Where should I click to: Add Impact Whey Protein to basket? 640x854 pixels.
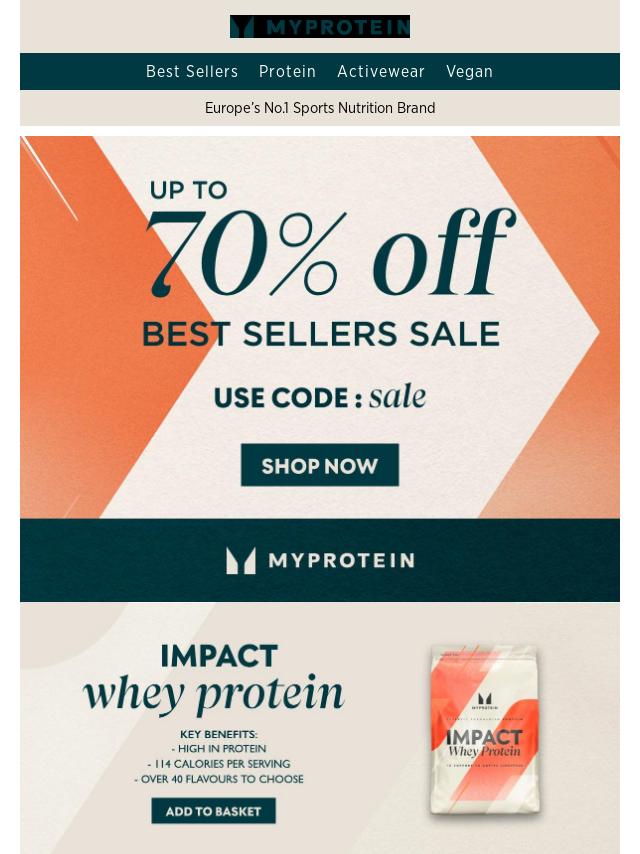[x=213, y=811]
